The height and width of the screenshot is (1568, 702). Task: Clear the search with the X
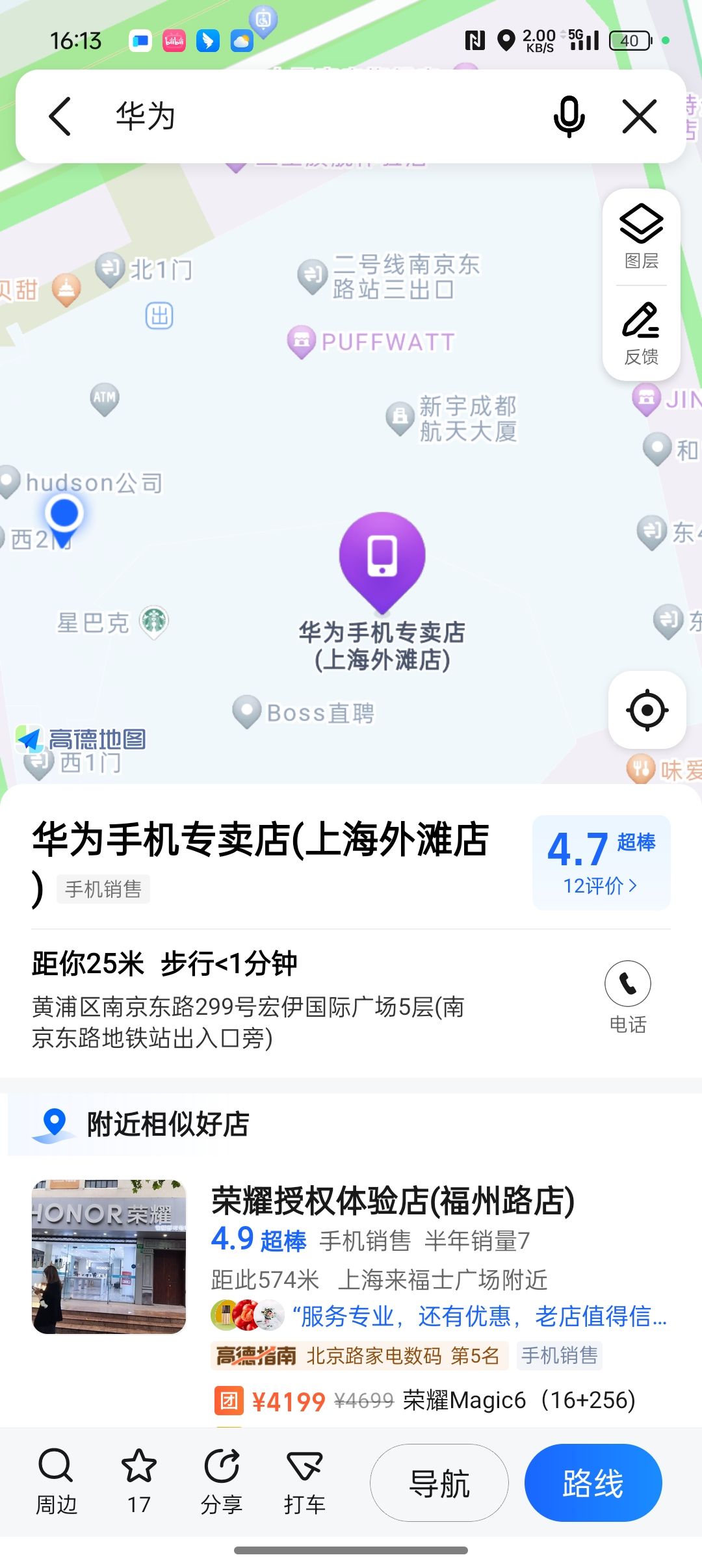coord(640,116)
